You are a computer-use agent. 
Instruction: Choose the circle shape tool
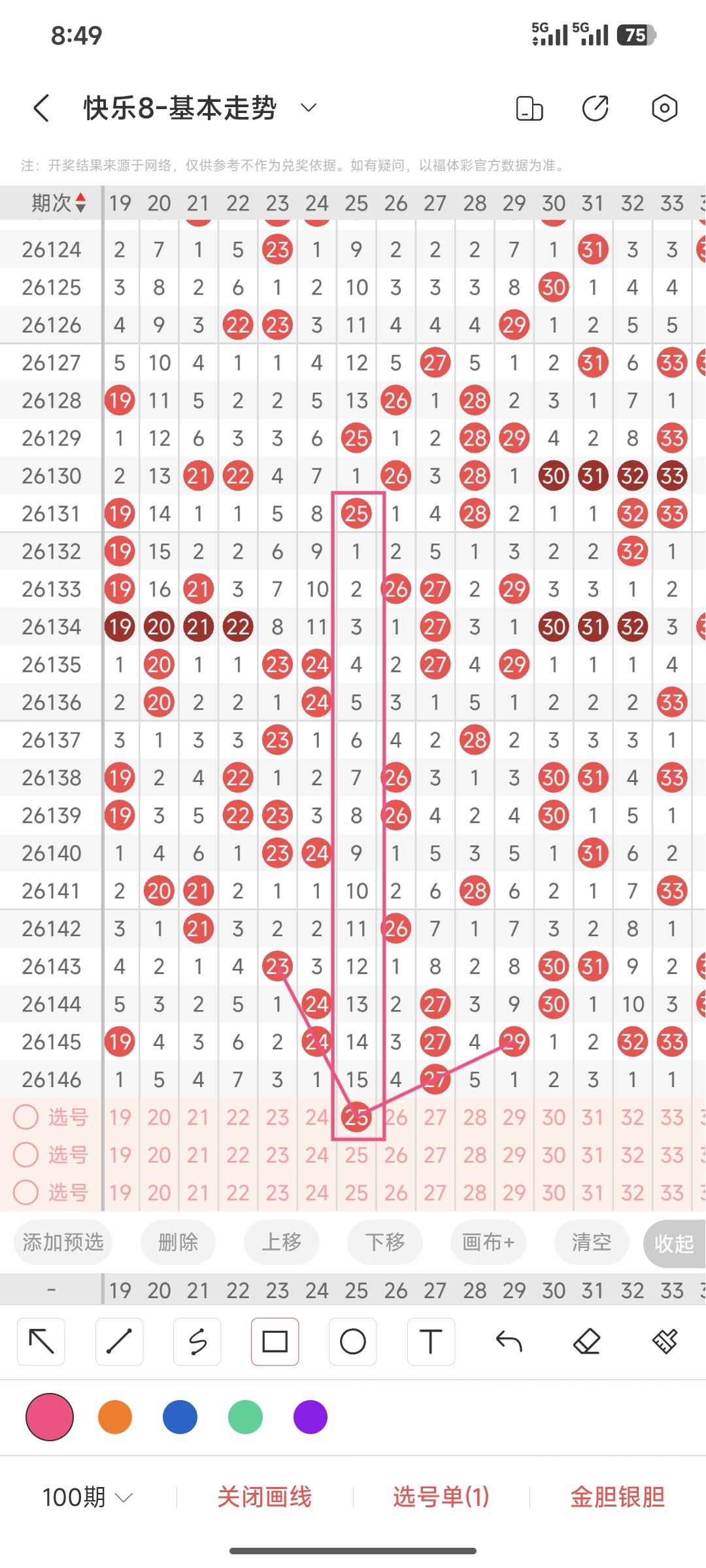353,1342
